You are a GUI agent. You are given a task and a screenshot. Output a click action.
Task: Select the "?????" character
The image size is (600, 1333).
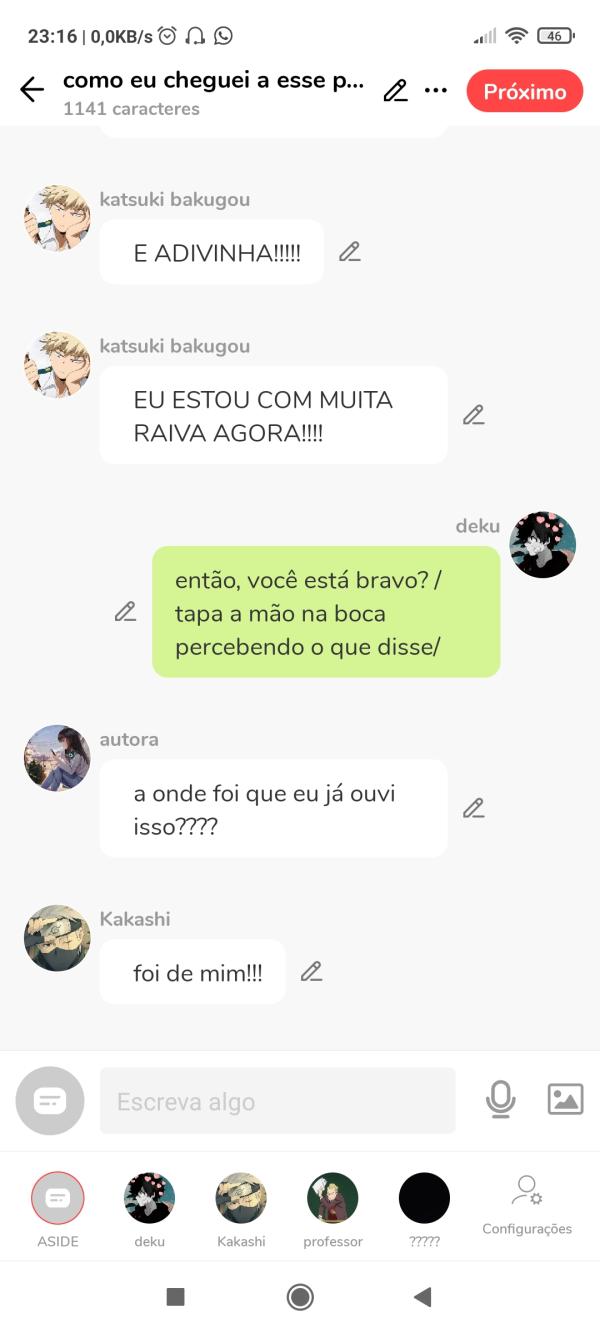pos(424,1198)
